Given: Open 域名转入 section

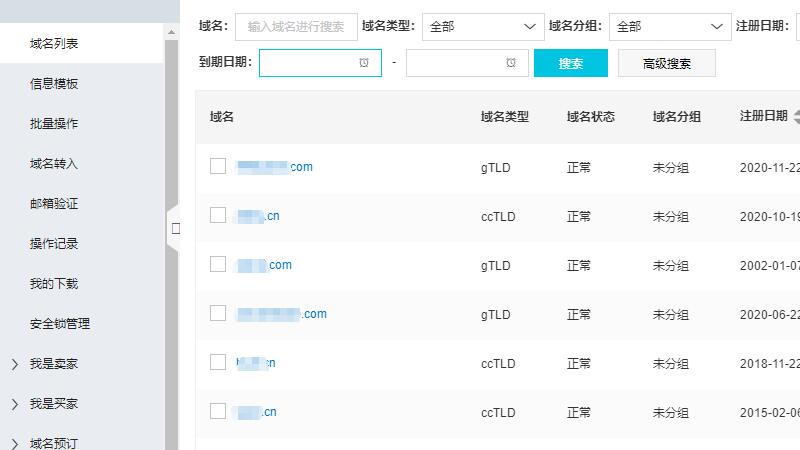Looking at the screenshot, I should tap(54, 164).
